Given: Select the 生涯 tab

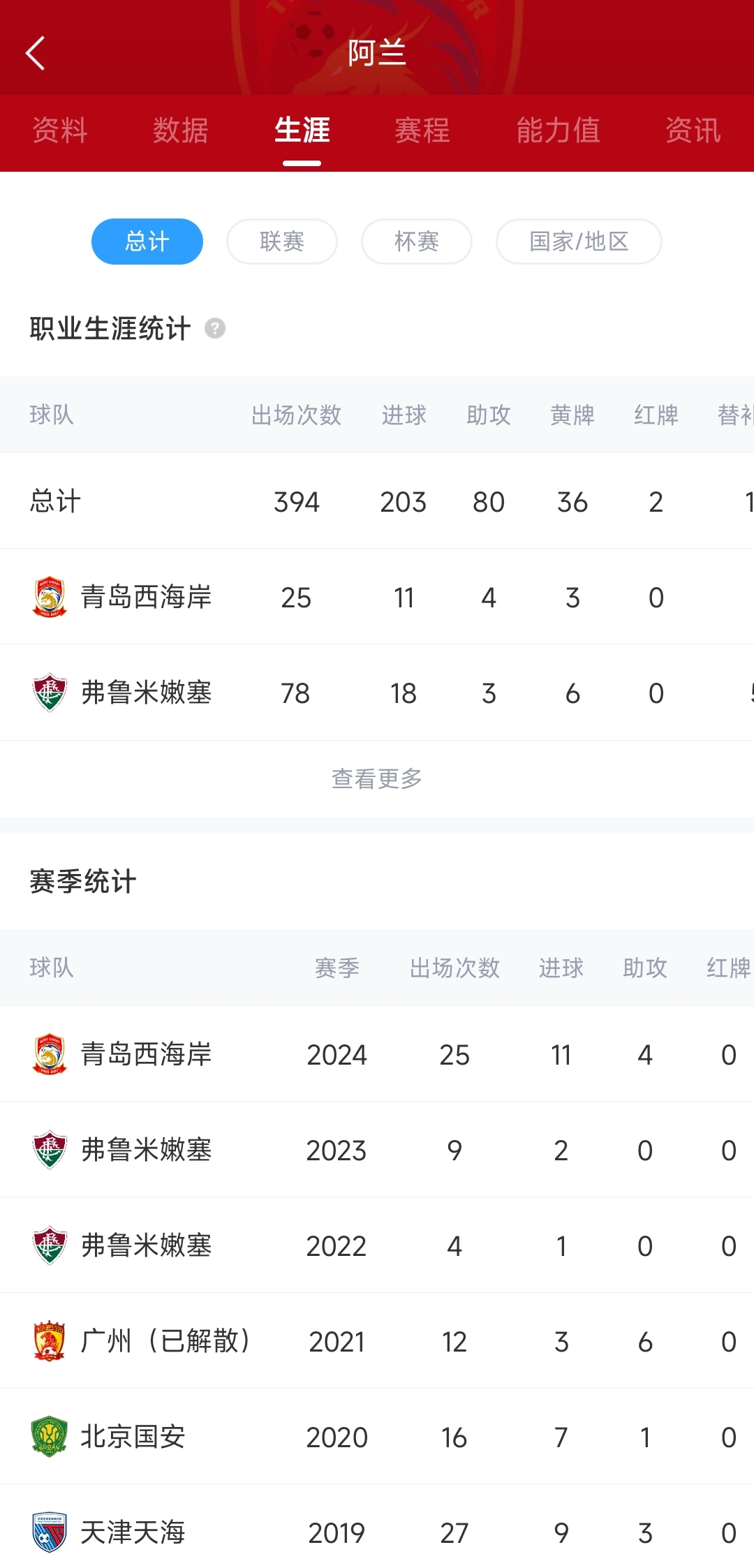Looking at the screenshot, I should point(302,131).
